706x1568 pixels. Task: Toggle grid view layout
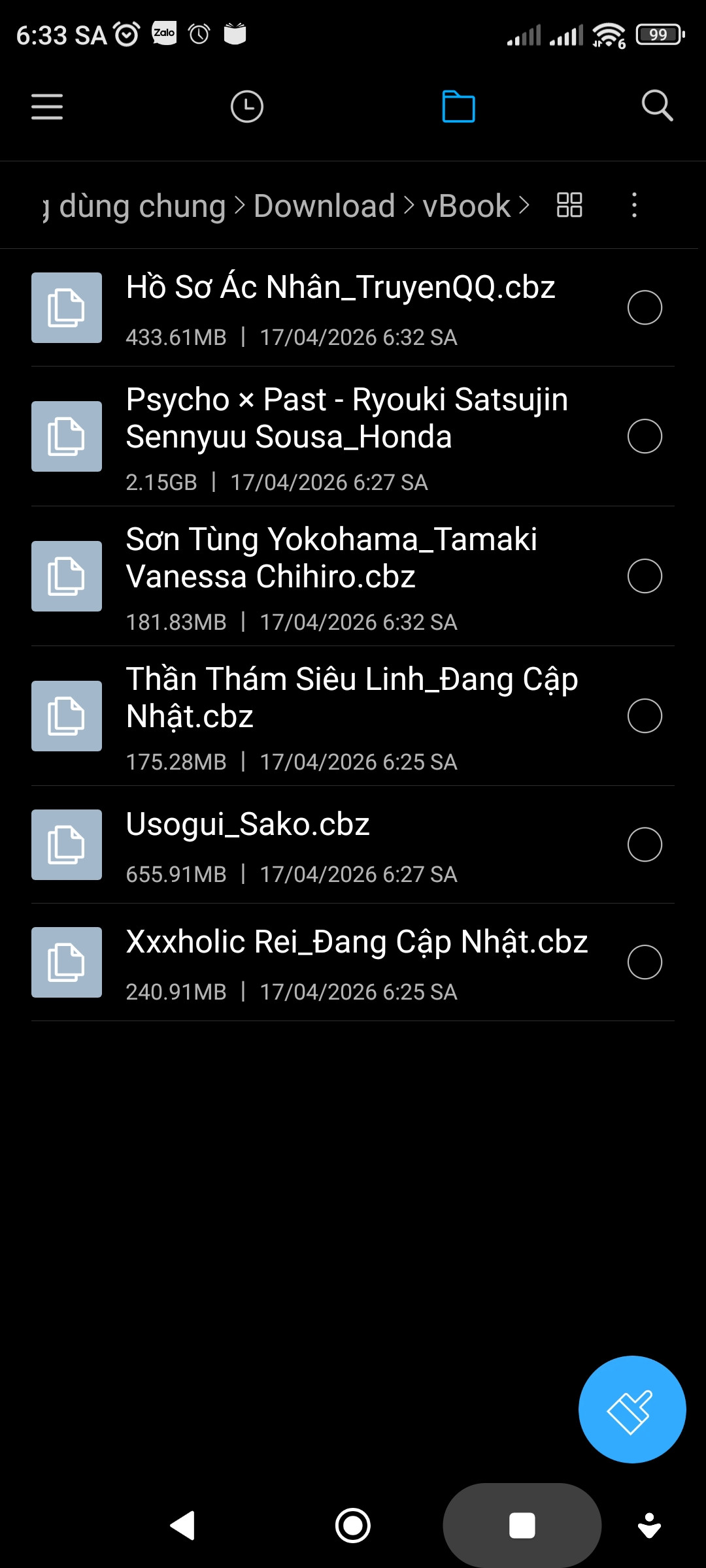pos(569,205)
